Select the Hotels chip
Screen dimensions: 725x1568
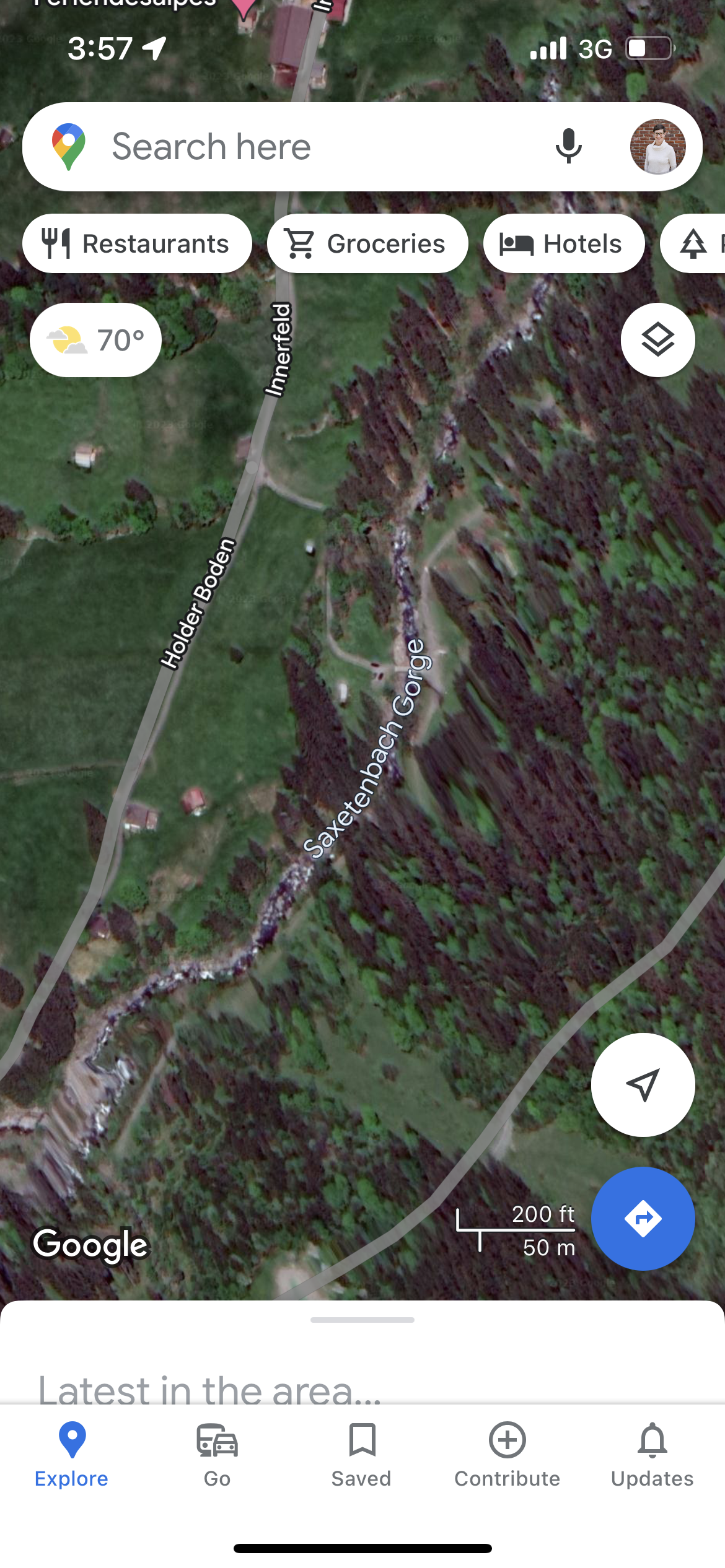563,243
